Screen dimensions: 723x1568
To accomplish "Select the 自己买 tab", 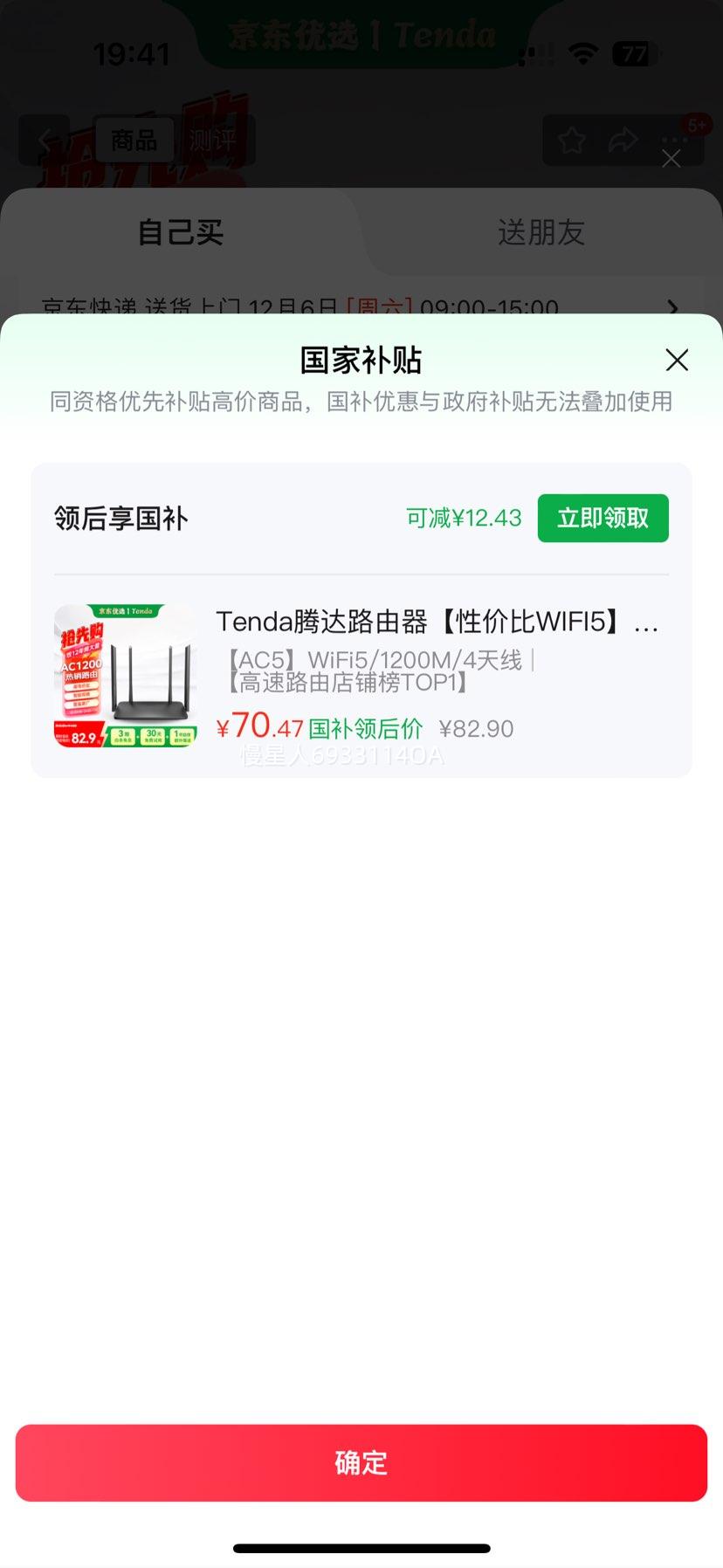I will pos(179,232).
